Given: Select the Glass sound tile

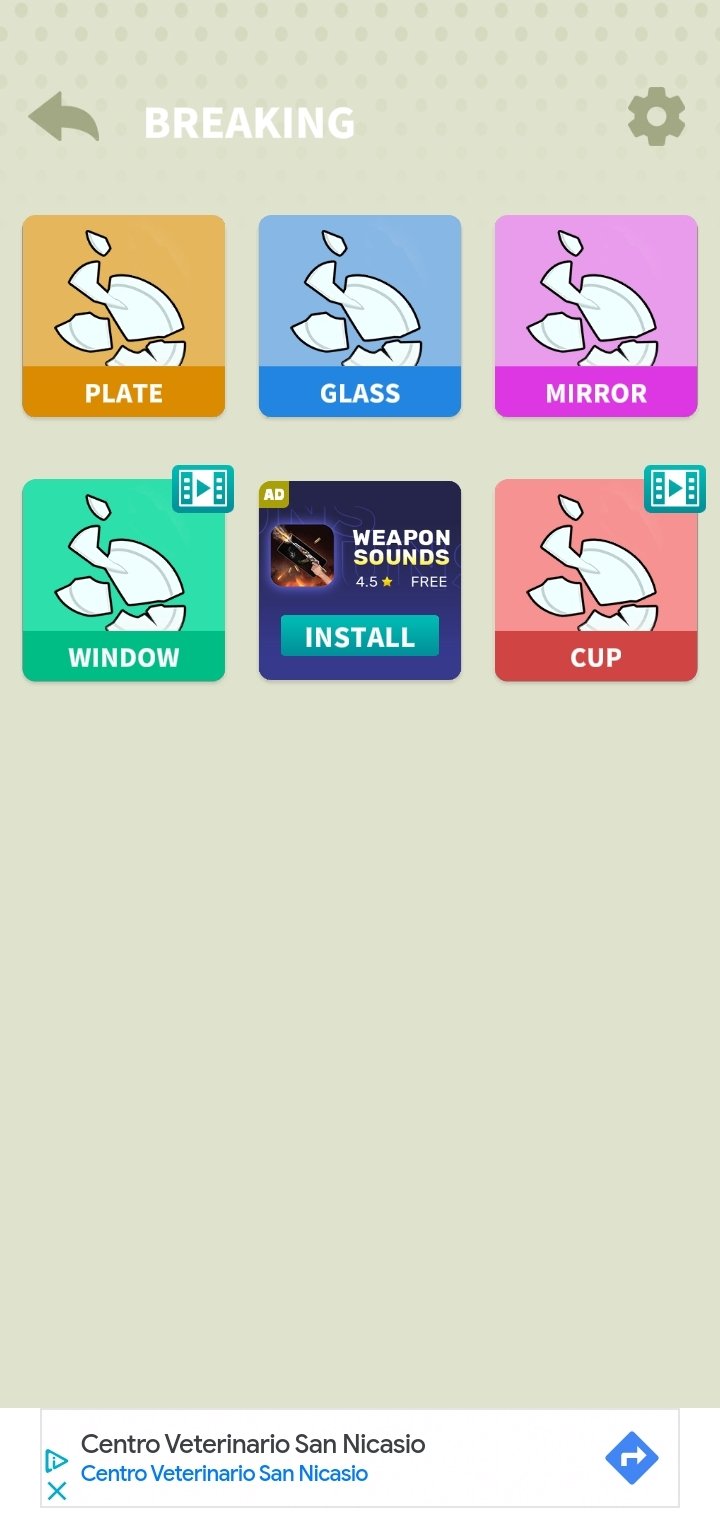Looking at the screenshot, I should point(360,316).
